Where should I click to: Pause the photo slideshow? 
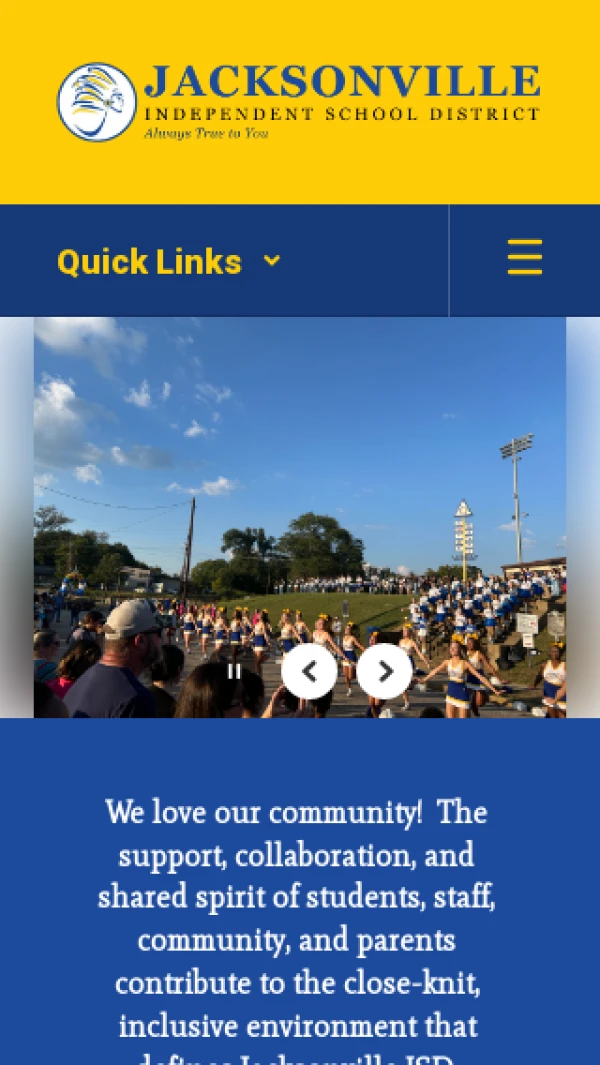point(234,671)
